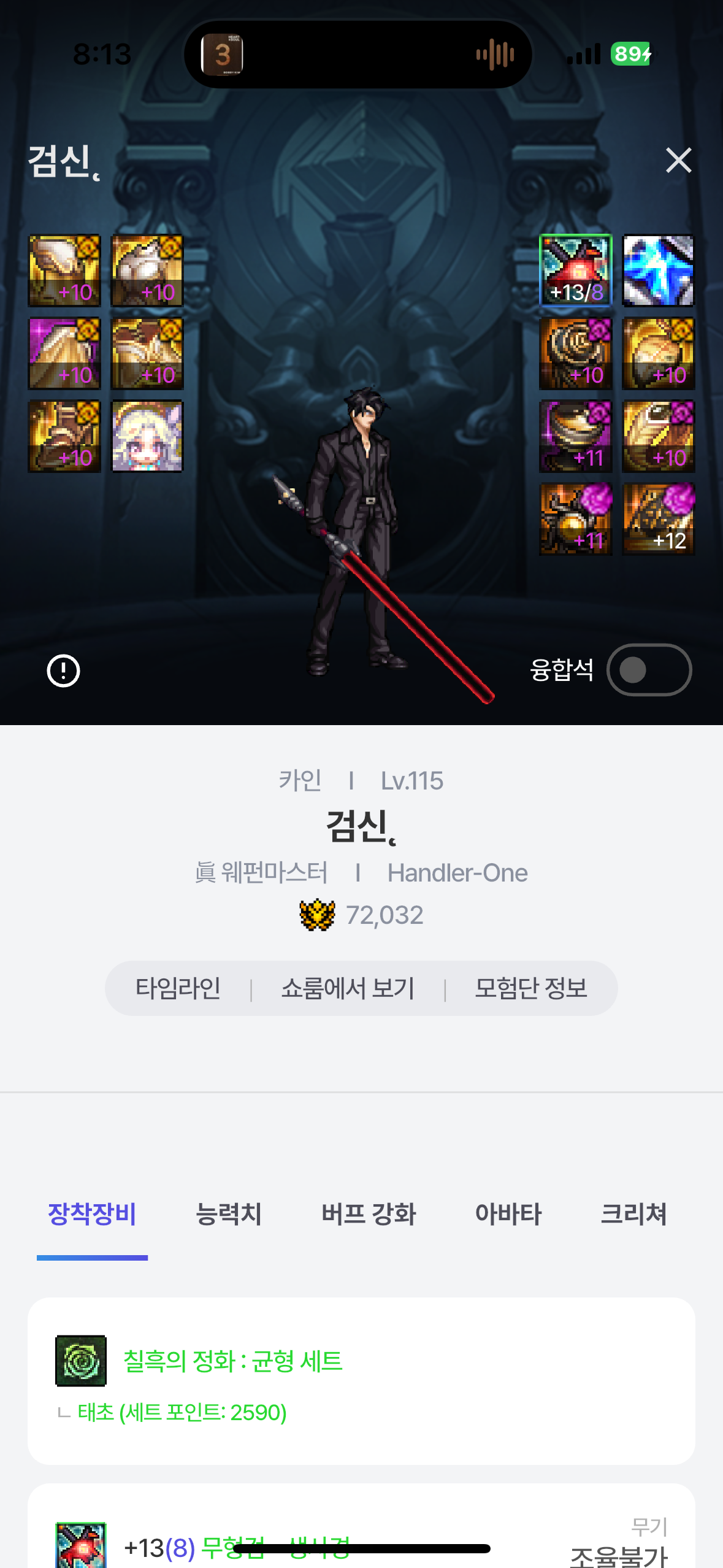This screenshot has height=1568, width=723.
Task: Tap the blue crystal equipment slot
Action: point(658,271)
